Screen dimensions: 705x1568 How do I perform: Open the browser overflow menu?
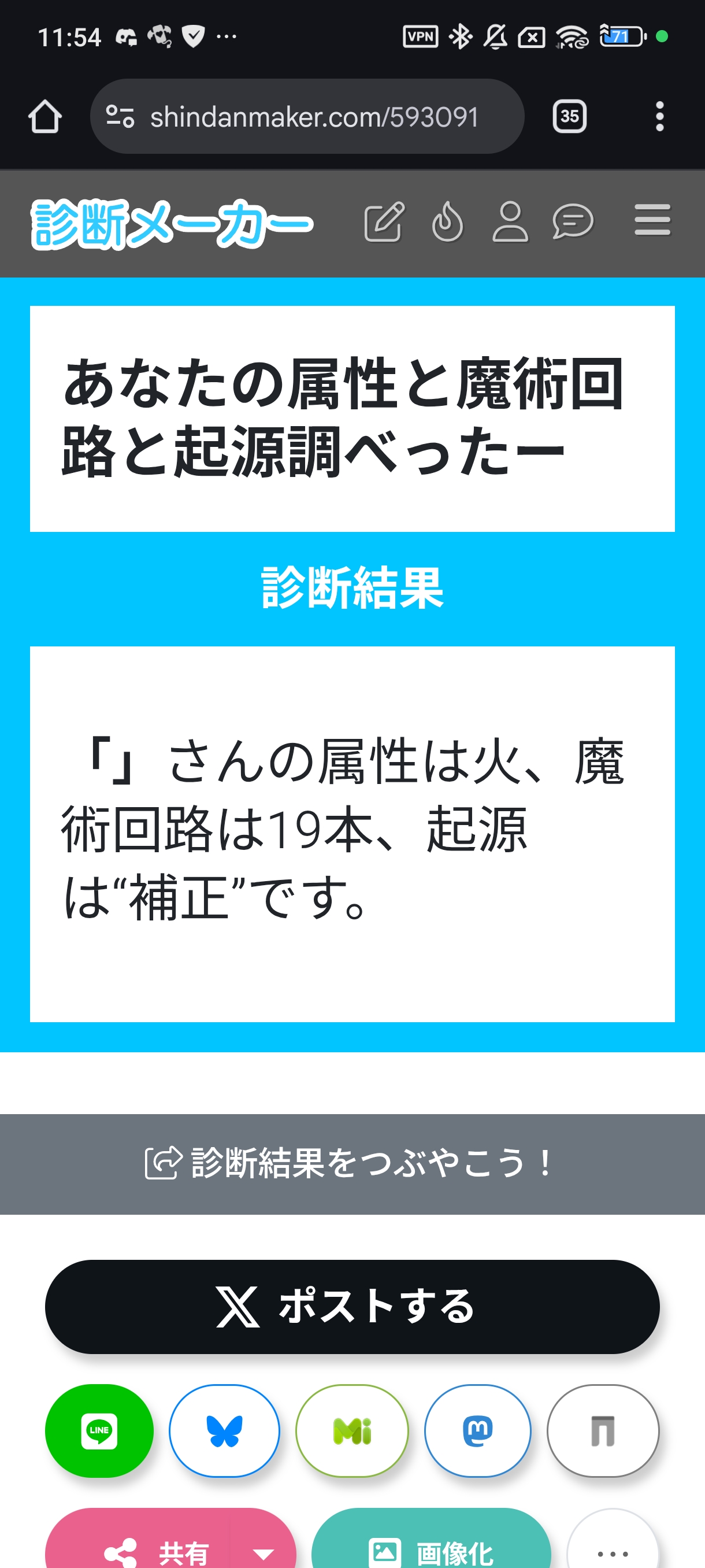coord(659,116)
